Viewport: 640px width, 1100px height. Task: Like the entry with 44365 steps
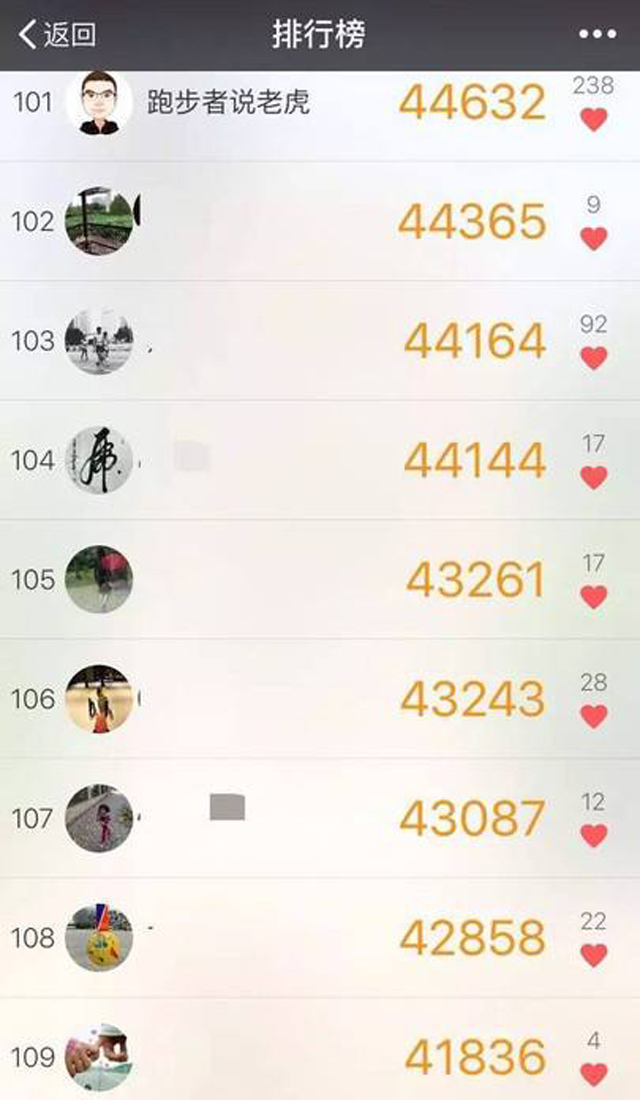pyautogui.click(x=594, y=238)
